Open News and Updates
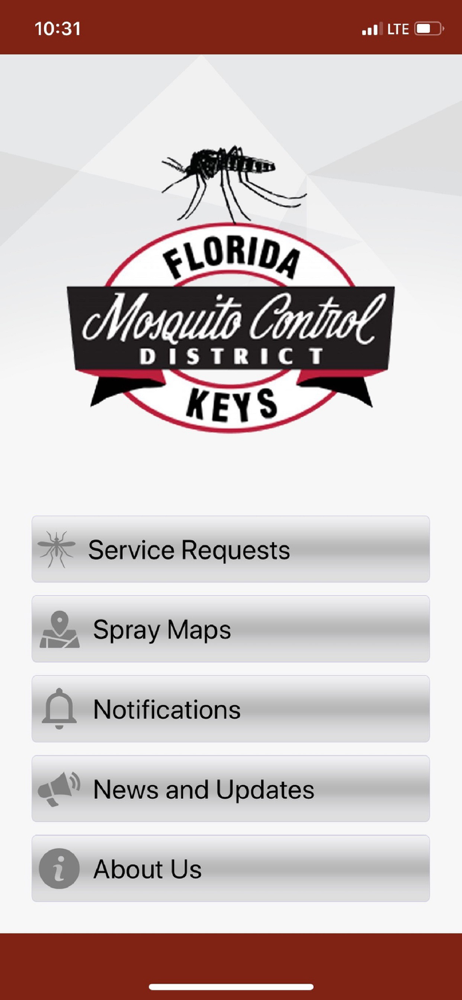This screenshot has width=462, height=1000. [x=230, y=789]
